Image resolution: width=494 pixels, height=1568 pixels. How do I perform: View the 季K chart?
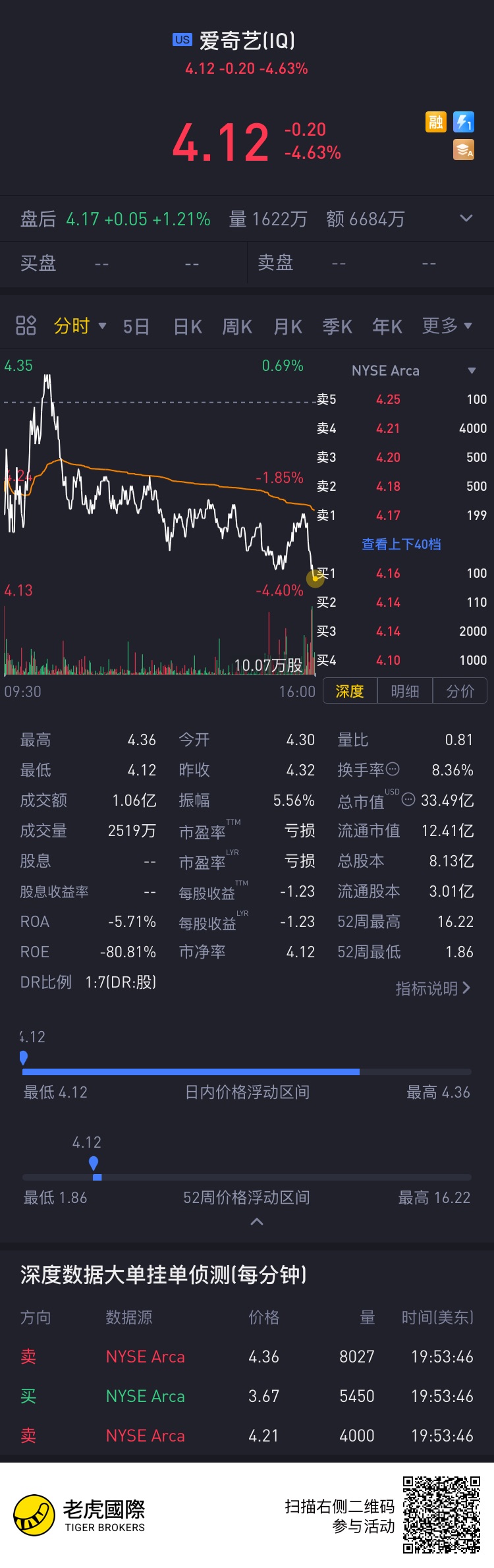click(x=337, y=326)
